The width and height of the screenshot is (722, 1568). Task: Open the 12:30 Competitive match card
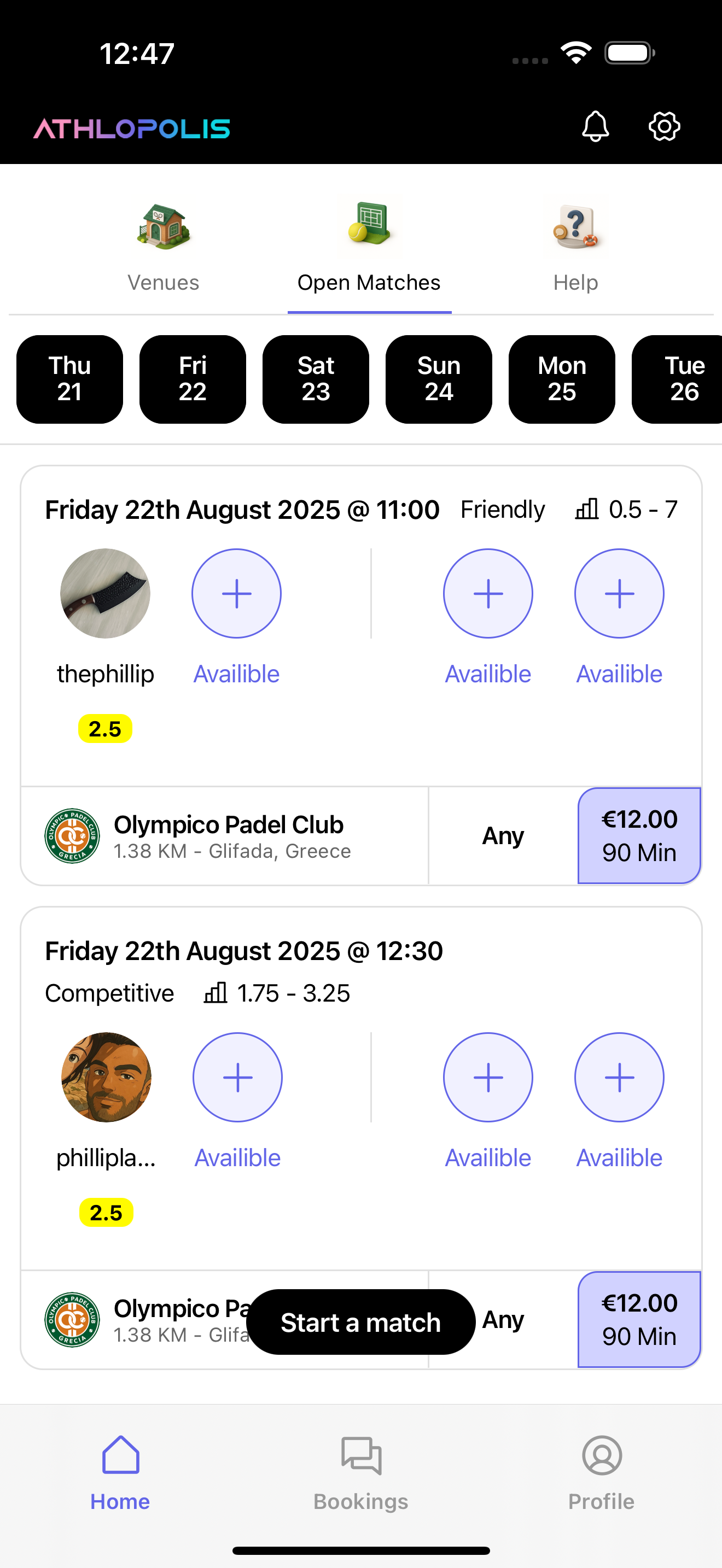click(243, 951)
